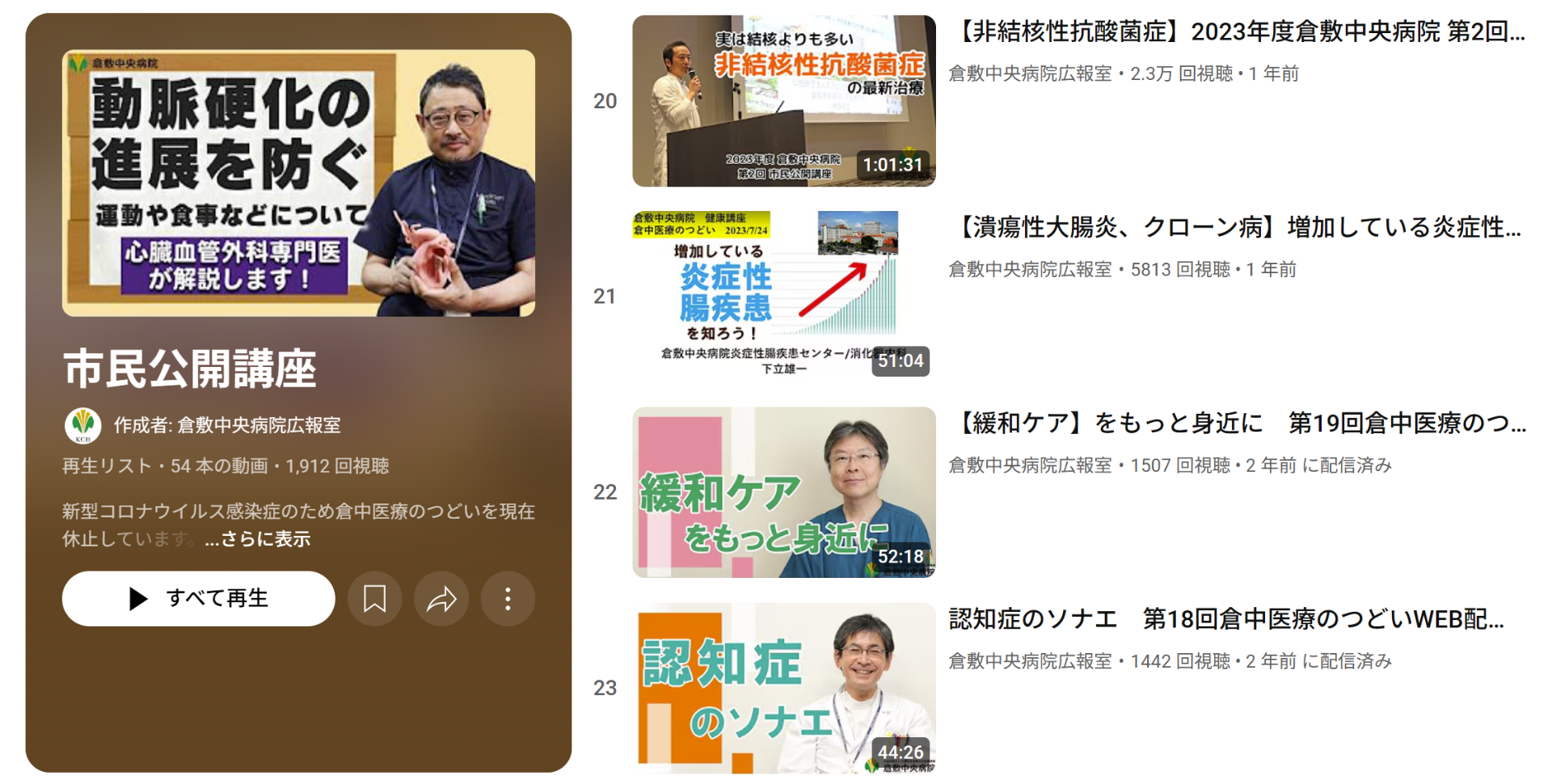The width and height of the screenshot is (1552, 784).
Task: Expand description with さらに表示
Action: (x=258, y=539)
